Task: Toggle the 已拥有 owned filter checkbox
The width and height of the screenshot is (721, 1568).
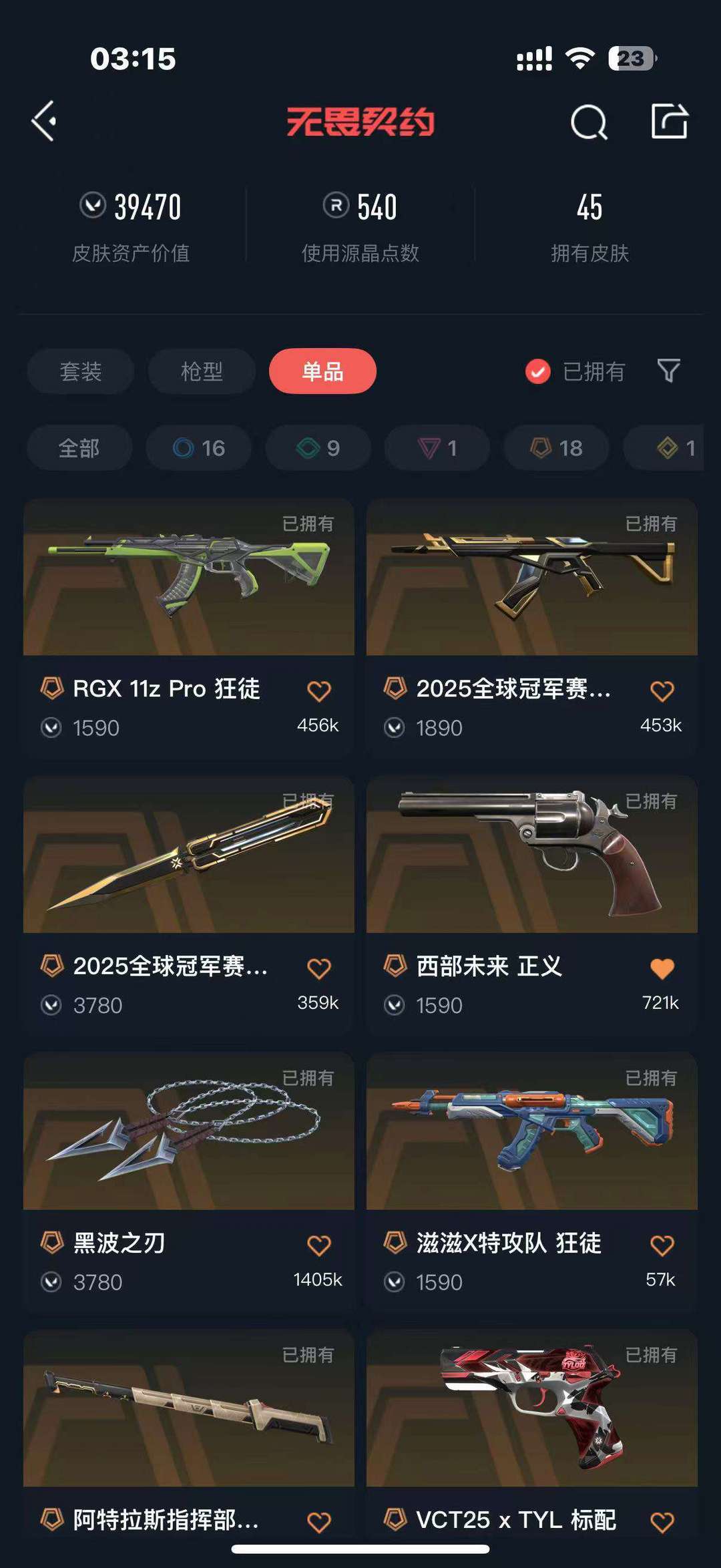Action: tap(538, 371)
